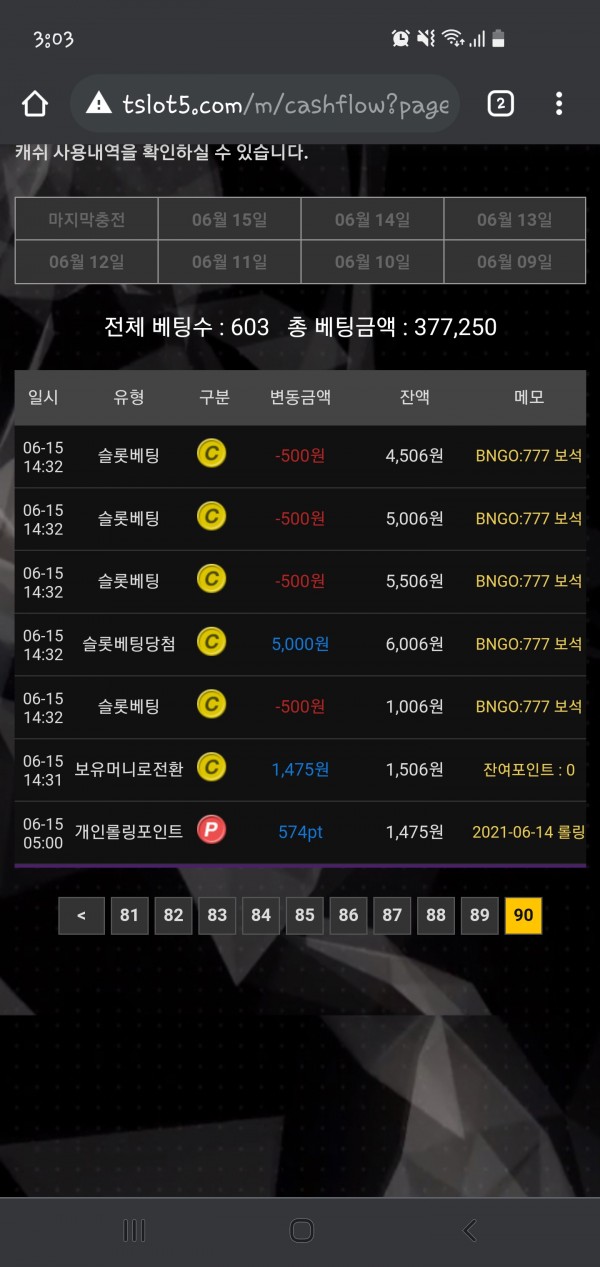Image resolution: width=600 pixels, height=1267 pixels.
Task: Jump to page 81
Action: [x=129, y=915]
